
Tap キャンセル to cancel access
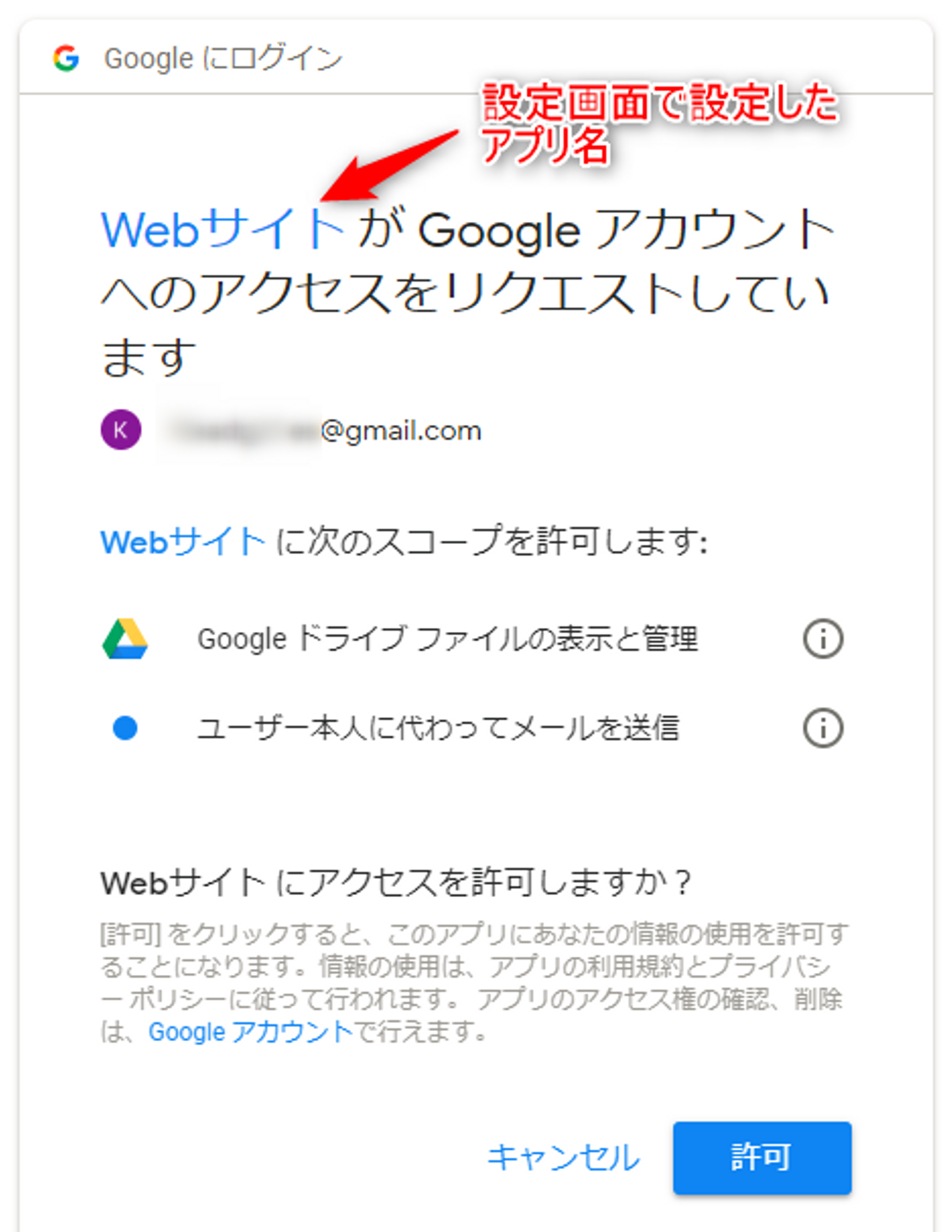563,1157
